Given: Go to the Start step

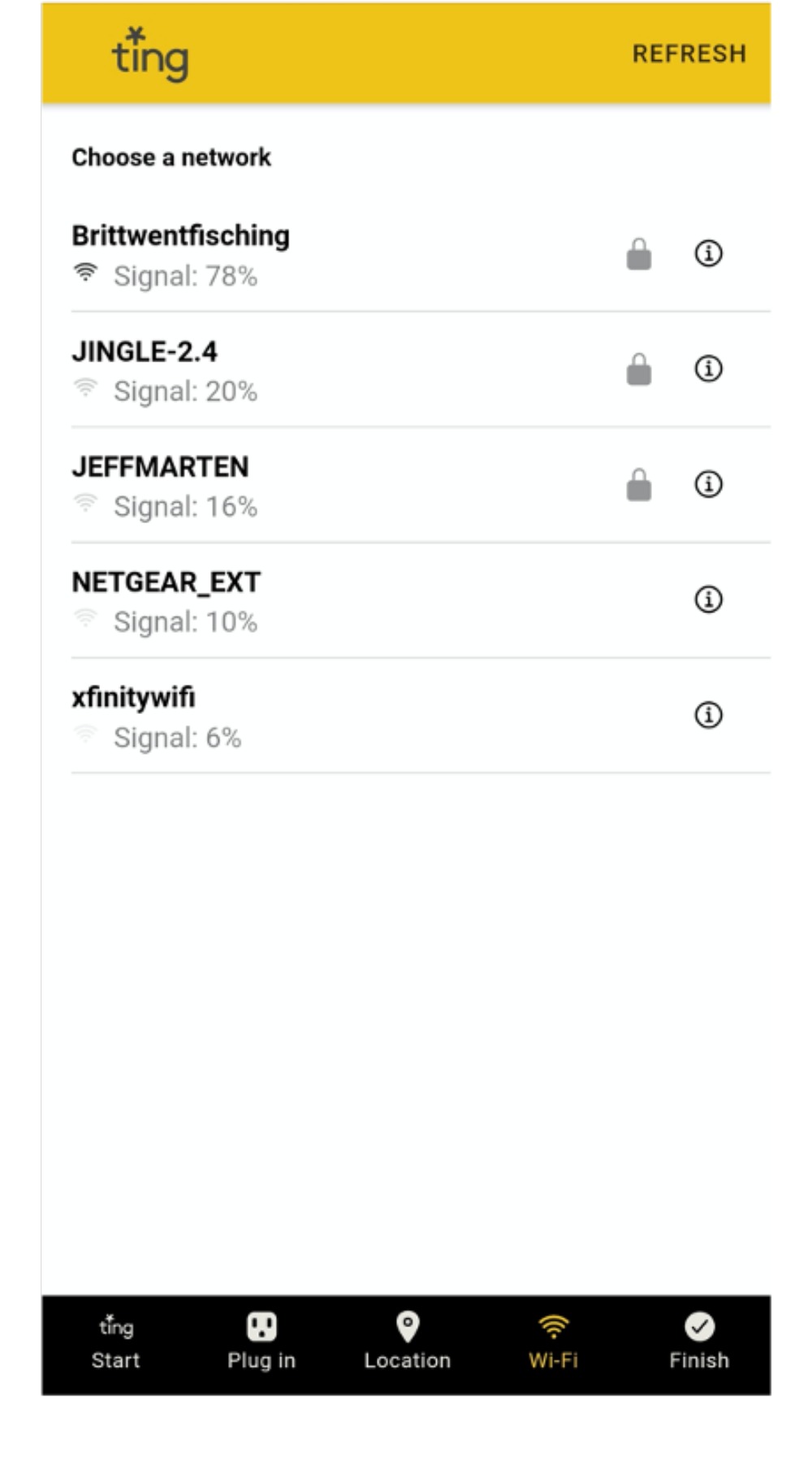Looking at the screenshot, I should (115, 1344).
